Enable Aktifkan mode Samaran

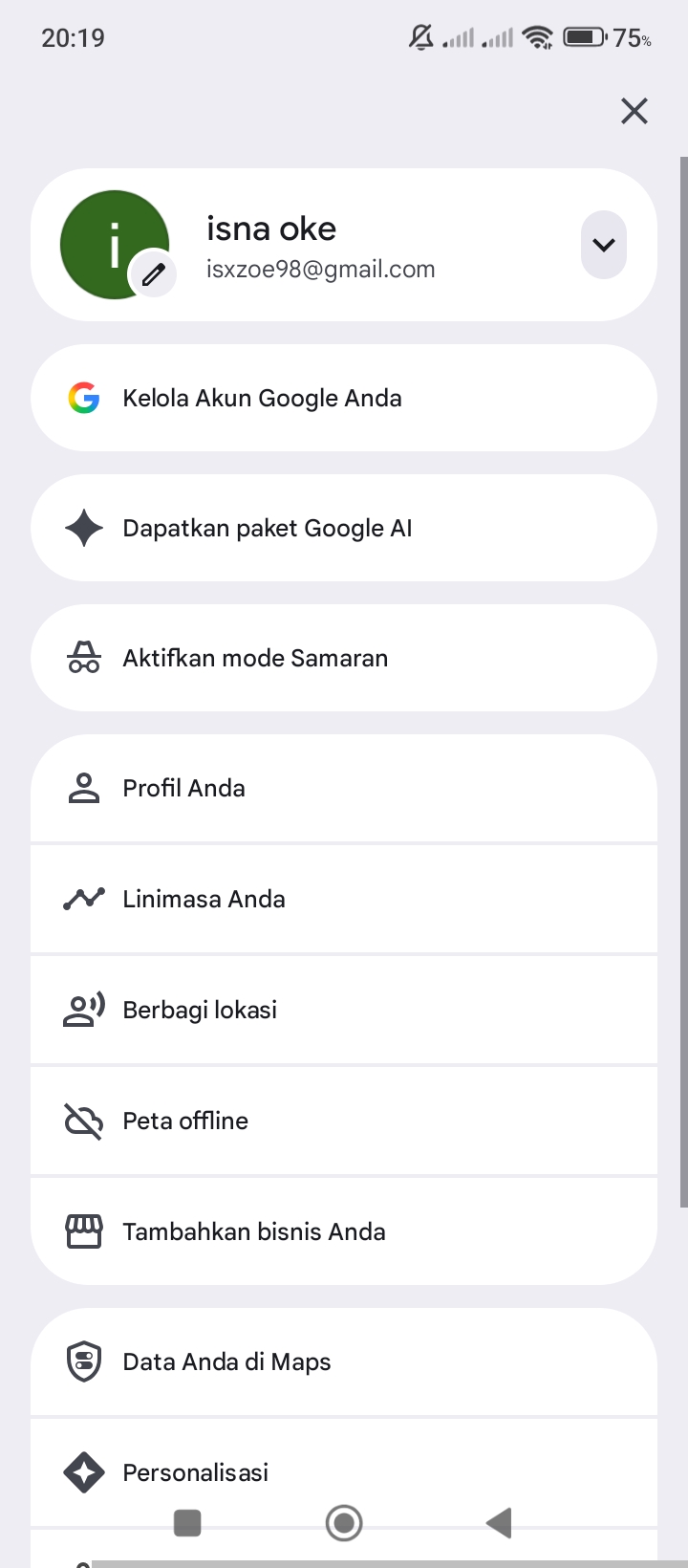pos(344,658)
